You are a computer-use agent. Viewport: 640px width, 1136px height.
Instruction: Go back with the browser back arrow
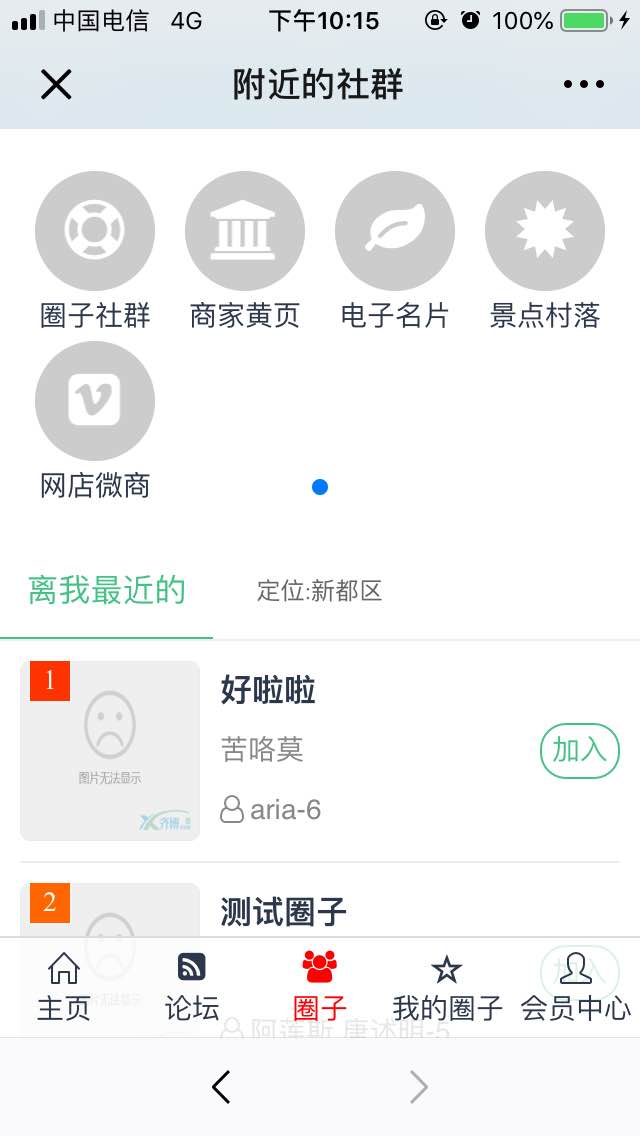221,1087
